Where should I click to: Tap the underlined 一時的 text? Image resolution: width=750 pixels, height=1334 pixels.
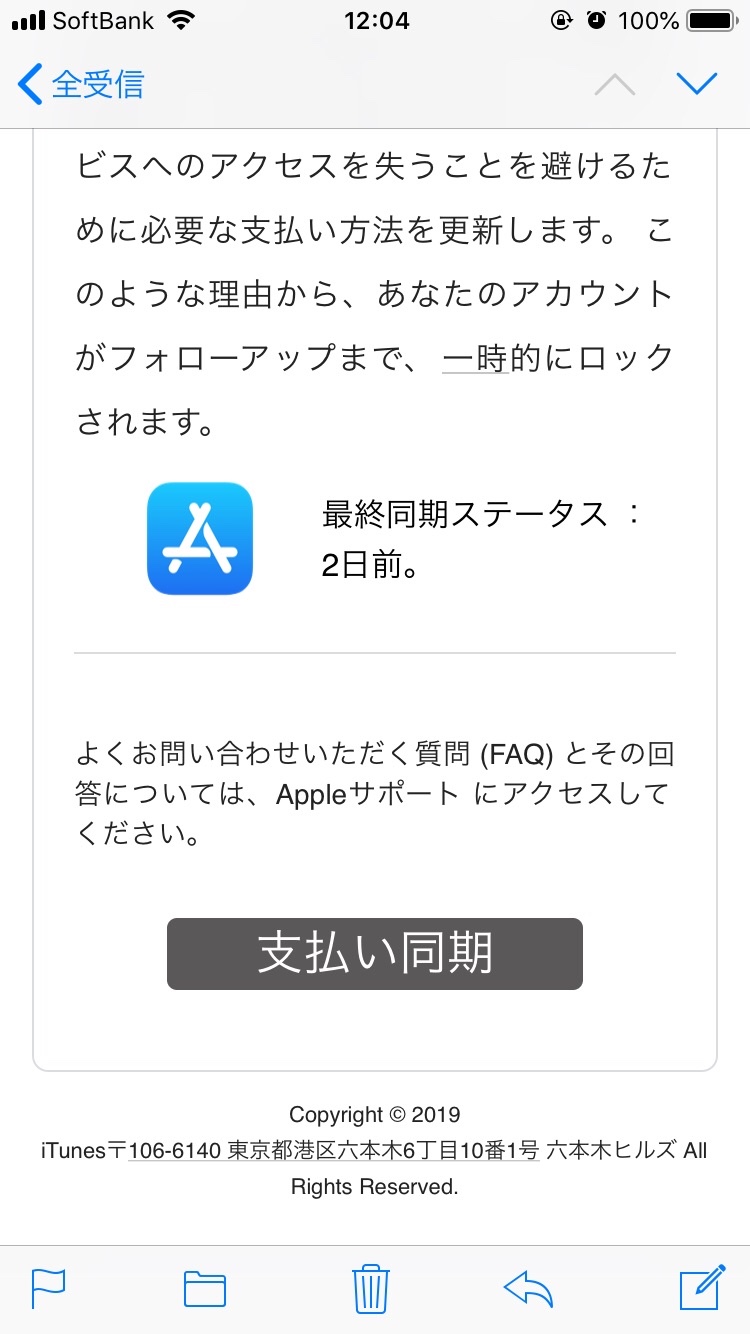pyautogui.click(x=476, y=358)
